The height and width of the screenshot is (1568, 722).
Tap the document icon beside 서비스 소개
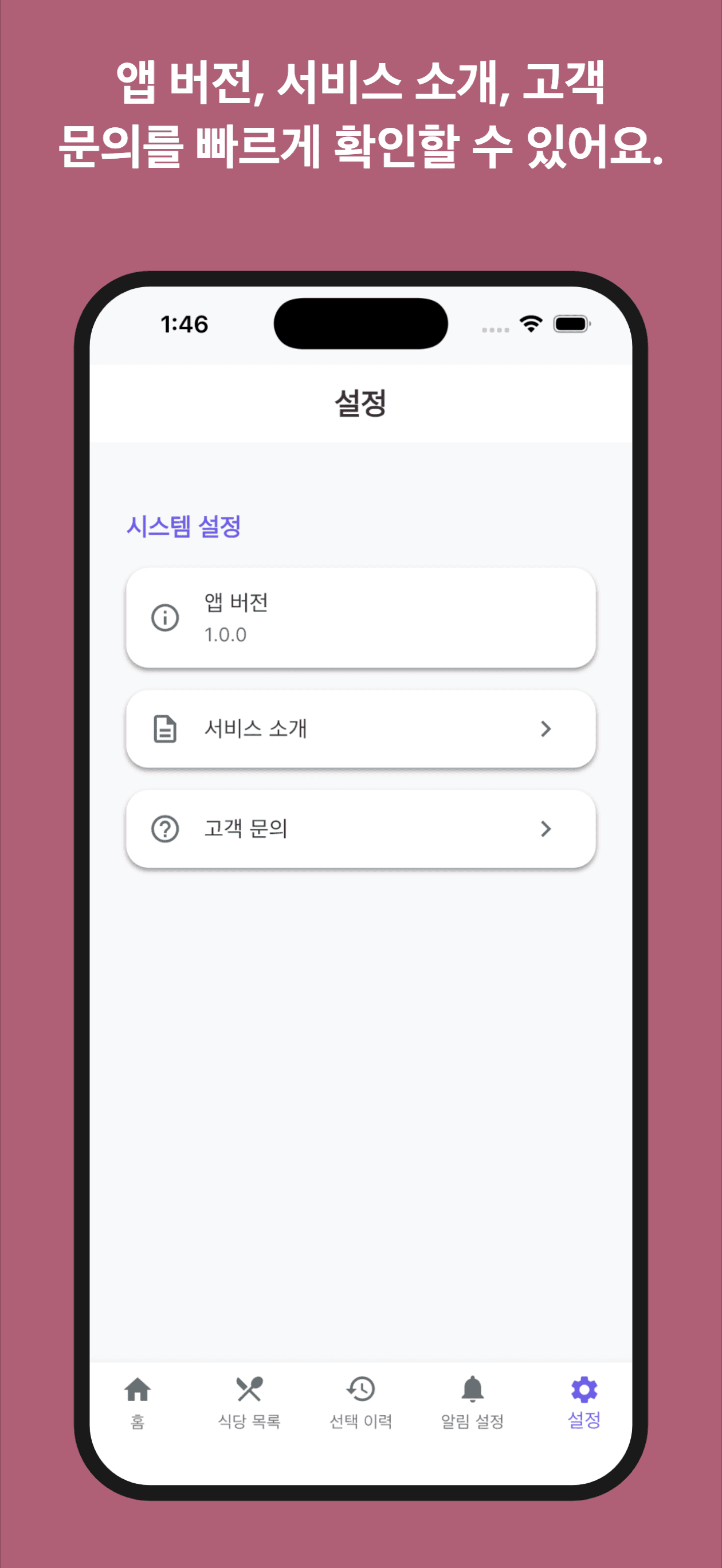(x=164, y=729)
